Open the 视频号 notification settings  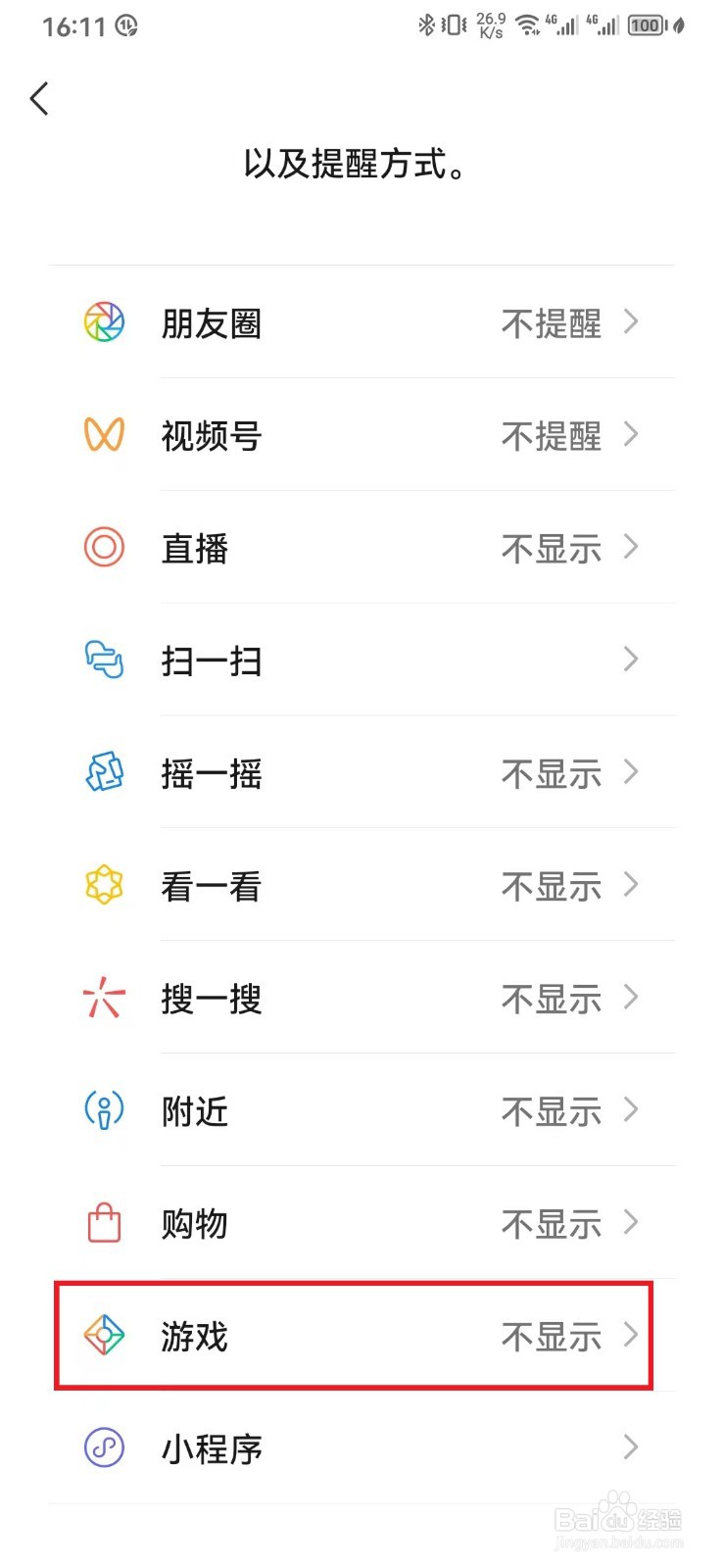coord(362,434)
